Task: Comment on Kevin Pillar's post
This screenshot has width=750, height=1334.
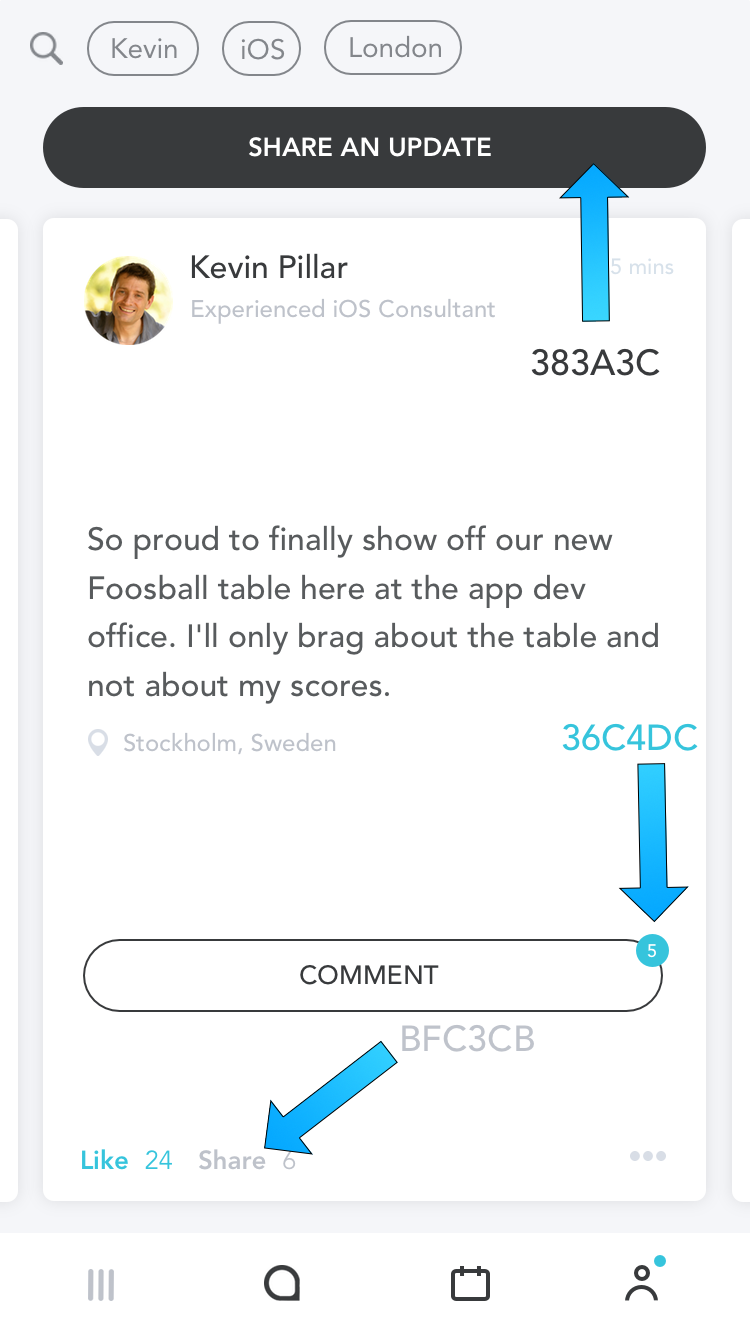Action: 372,975
